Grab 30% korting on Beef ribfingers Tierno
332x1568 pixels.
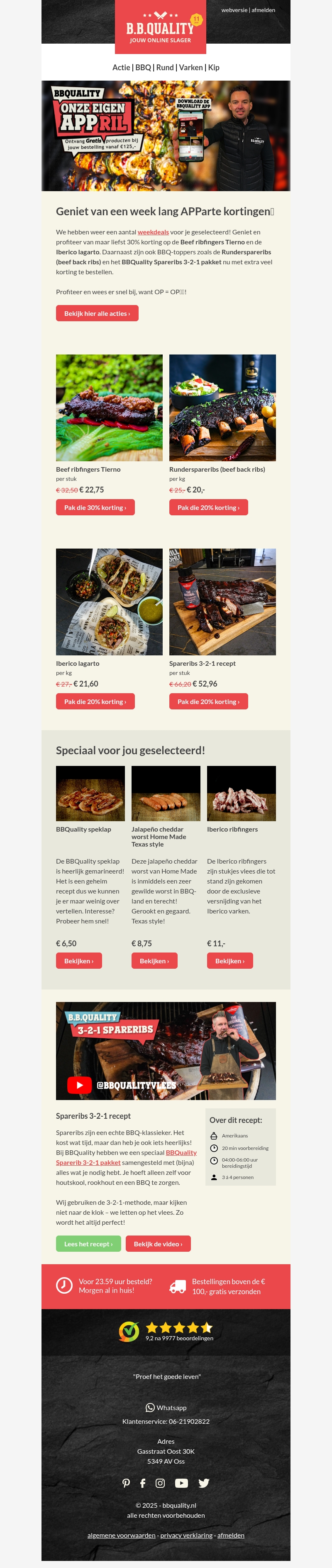pos(95,508)
